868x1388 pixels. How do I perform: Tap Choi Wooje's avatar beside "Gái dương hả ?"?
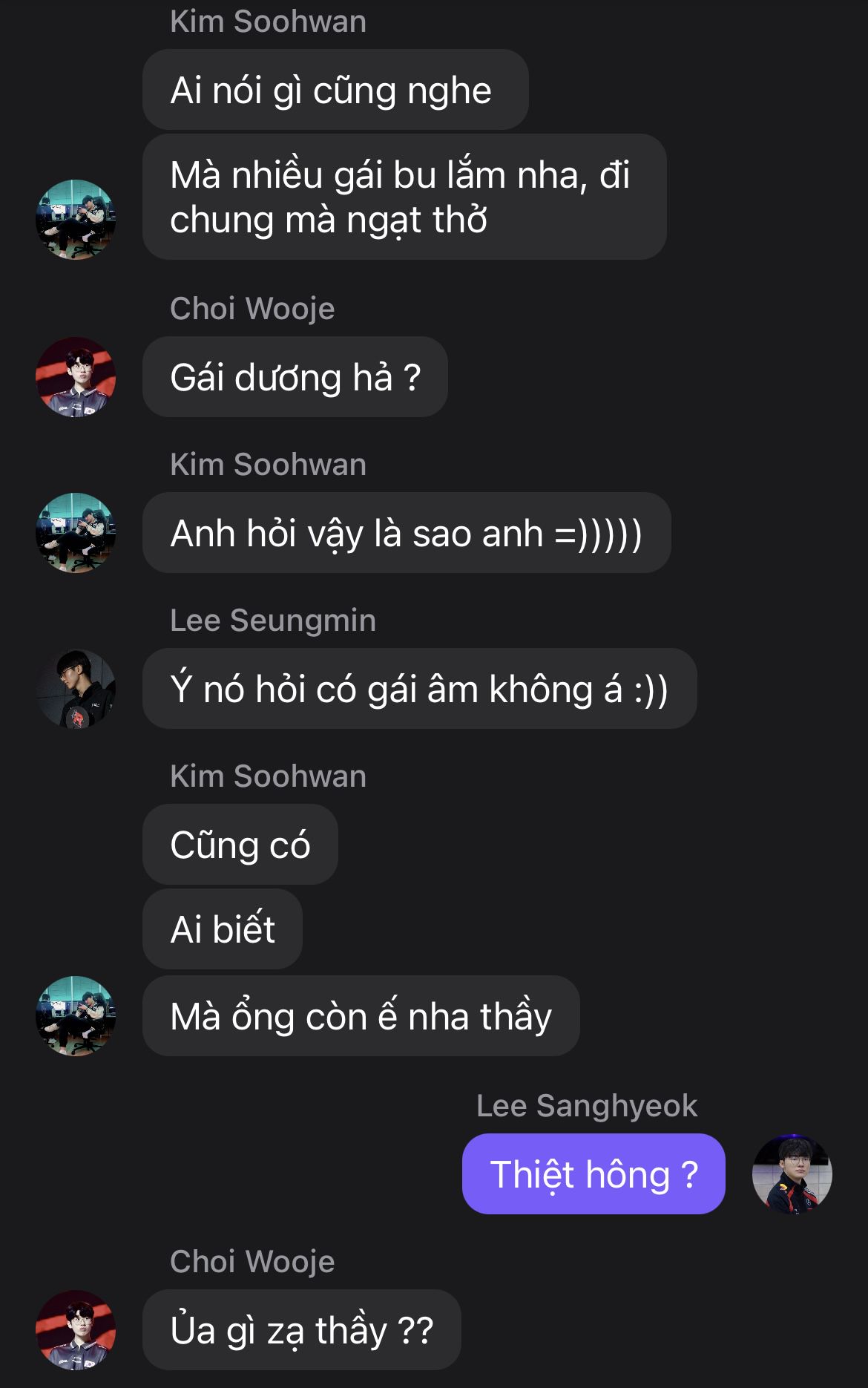coord(76,377)
